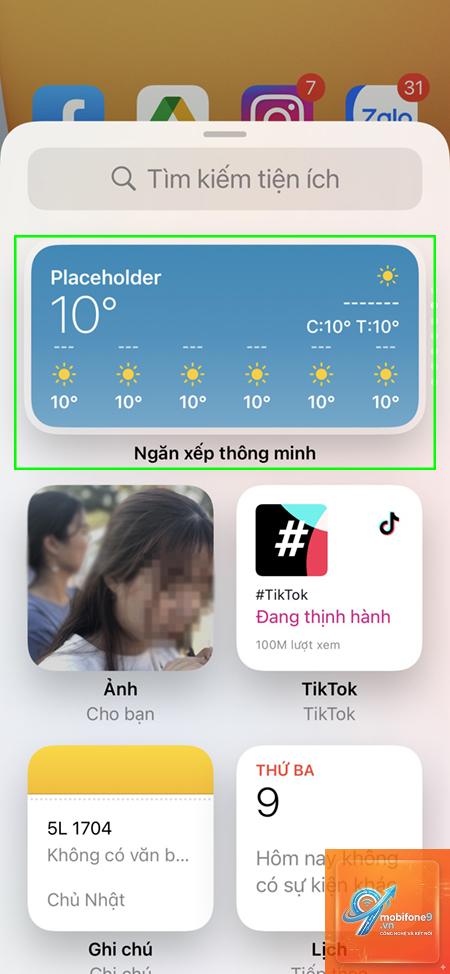Open the TikTok Đang thịnh hành widget
Image resolution: width=450 pixels, height=974 pixels.
329,578
